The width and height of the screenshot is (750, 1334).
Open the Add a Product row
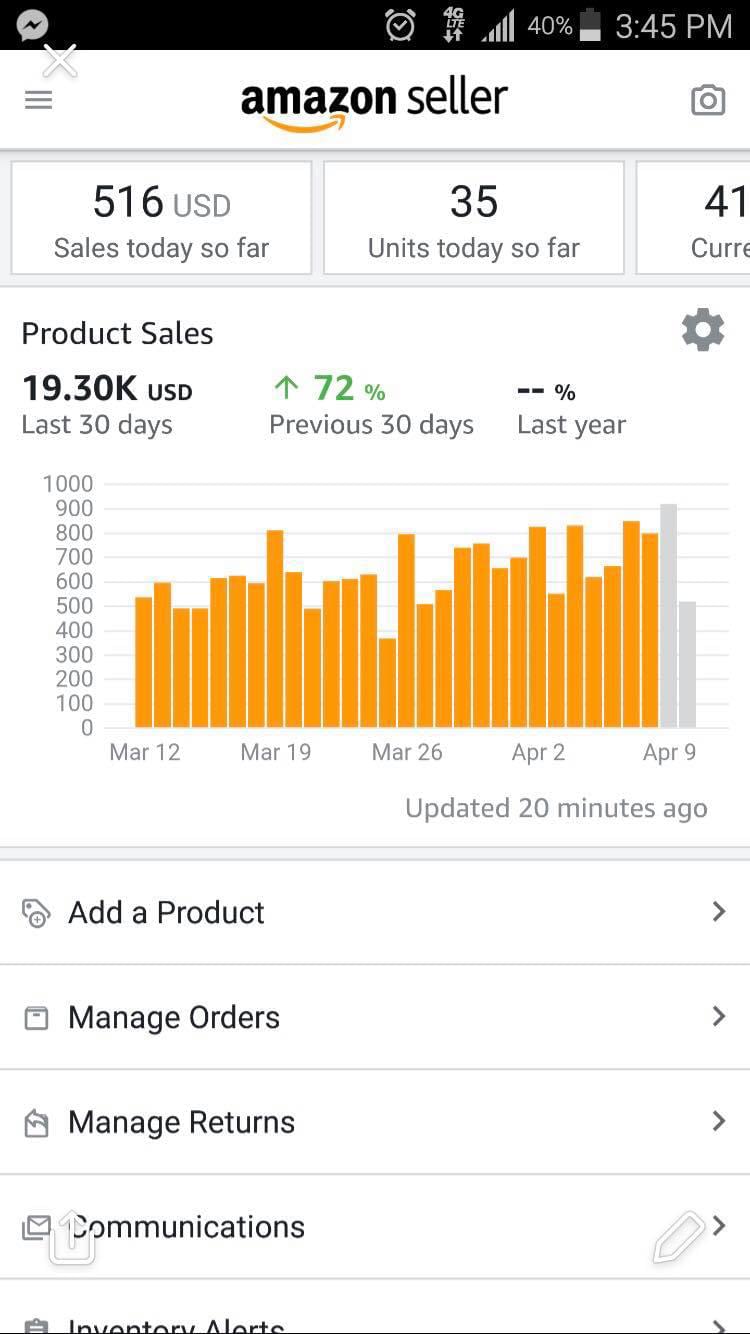point(375,912)
